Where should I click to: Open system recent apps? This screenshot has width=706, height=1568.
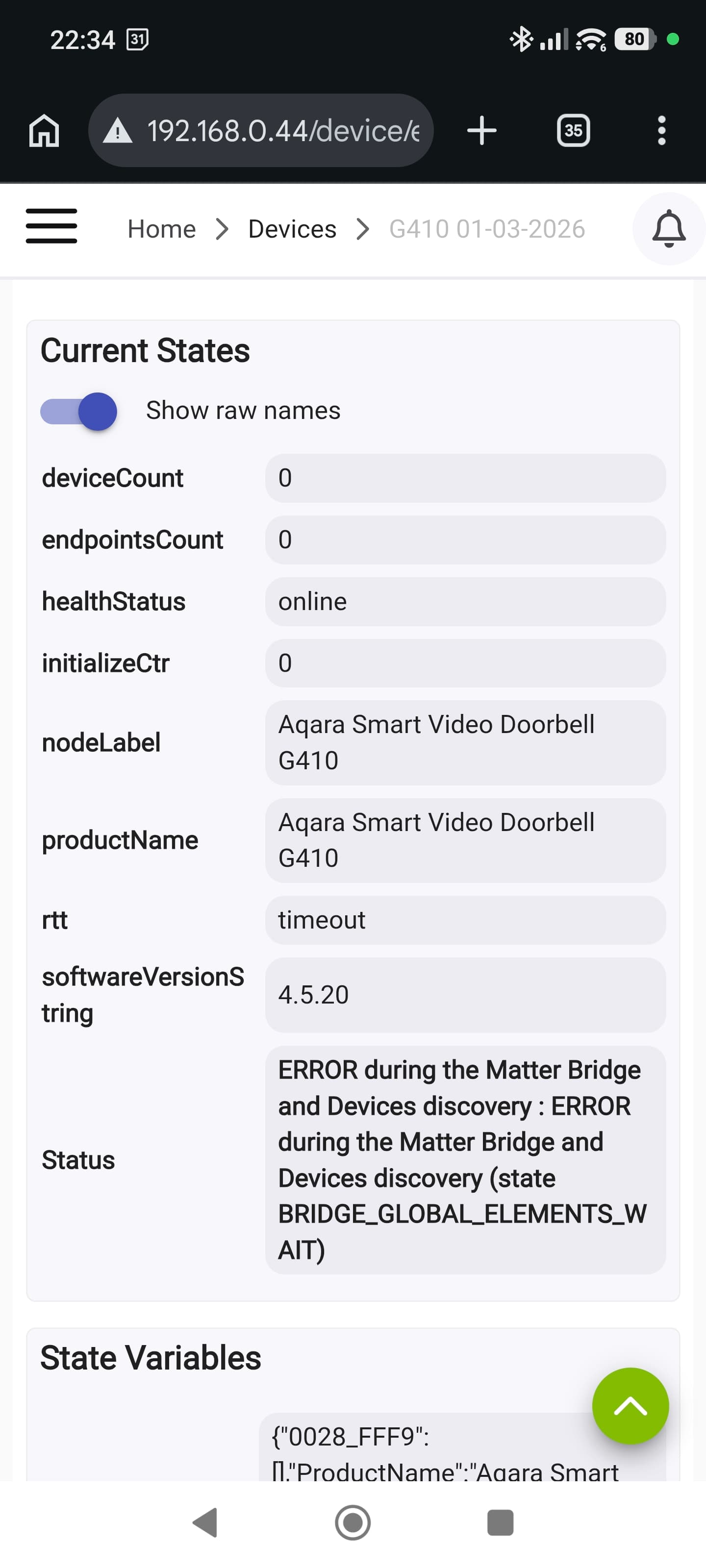[500, 1522]
